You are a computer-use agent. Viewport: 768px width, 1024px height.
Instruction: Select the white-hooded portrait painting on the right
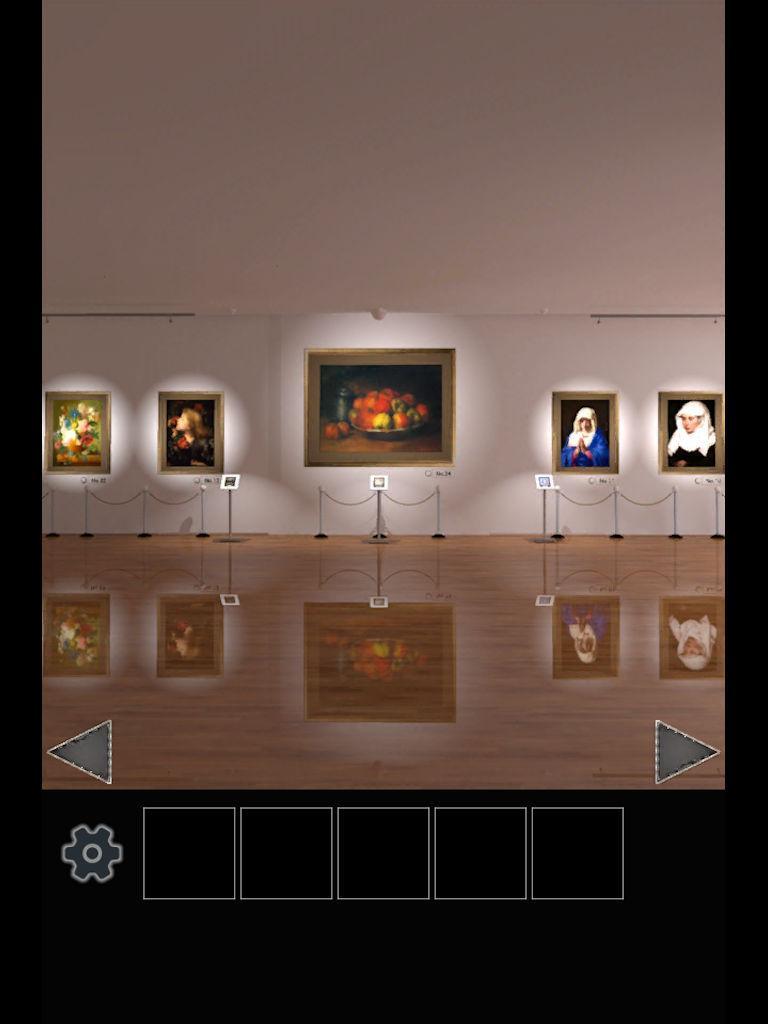[689, 430]
